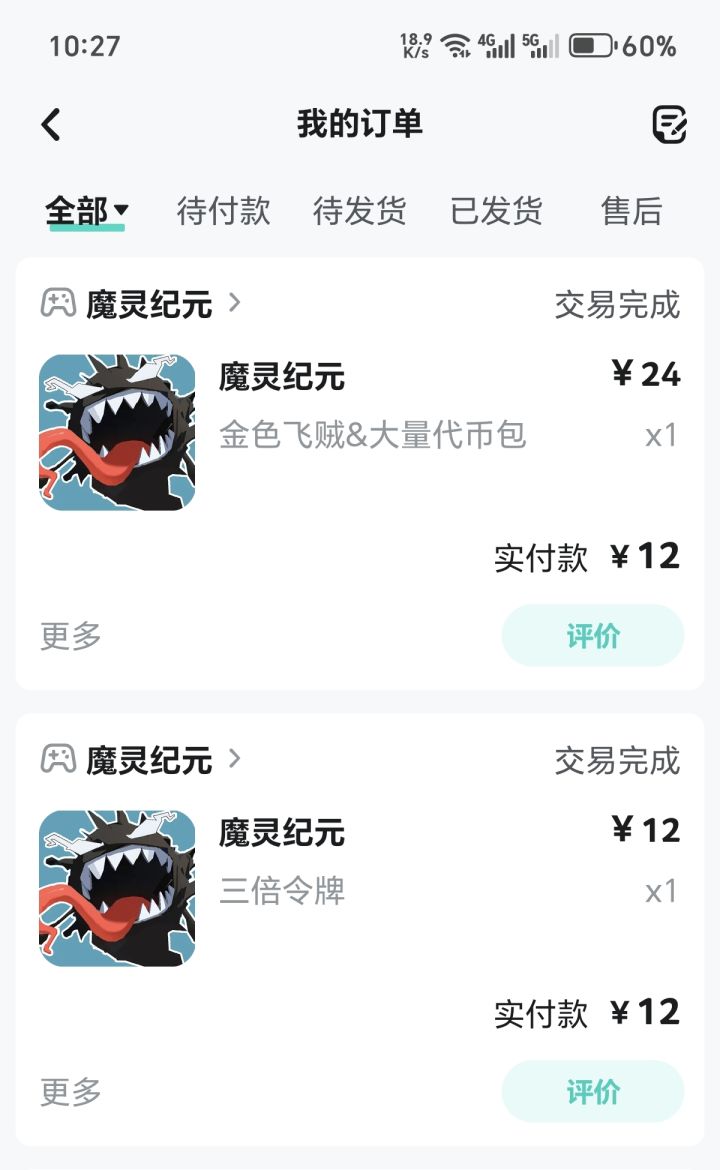
Task: Tap the back arrow to exit orders
Action: coord(50,123)
